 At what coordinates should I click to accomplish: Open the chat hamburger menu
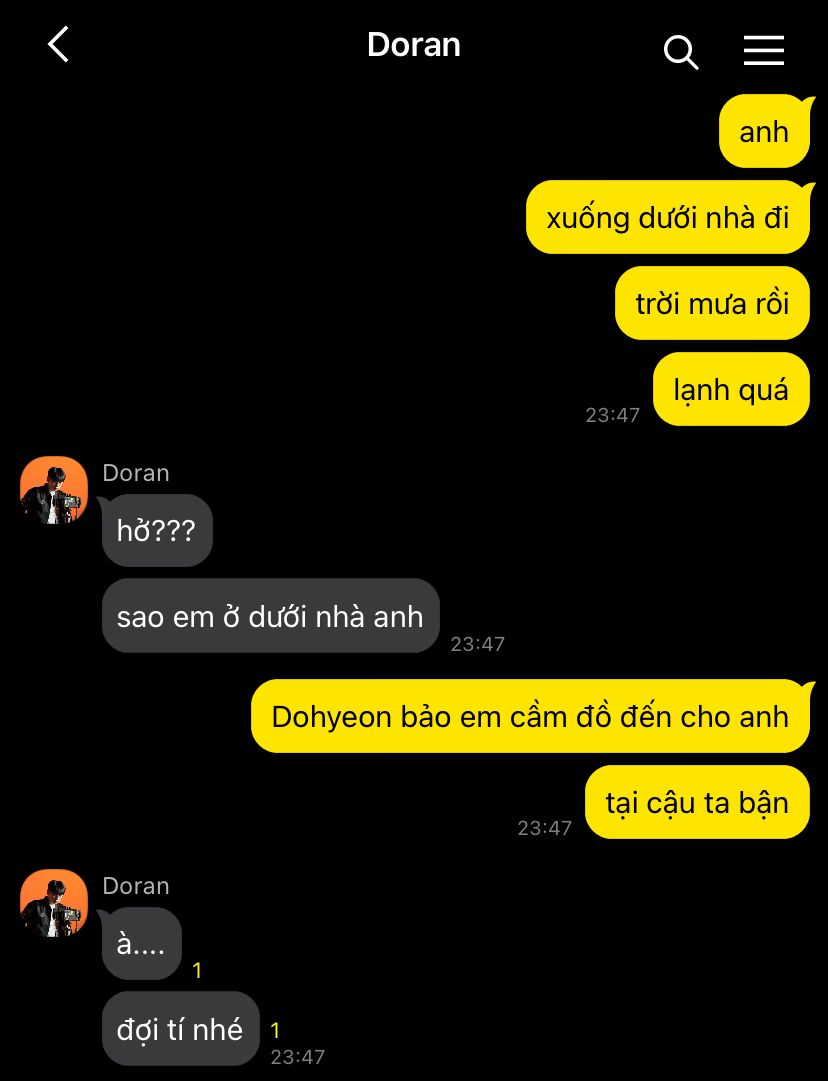[x=763, y=50]
